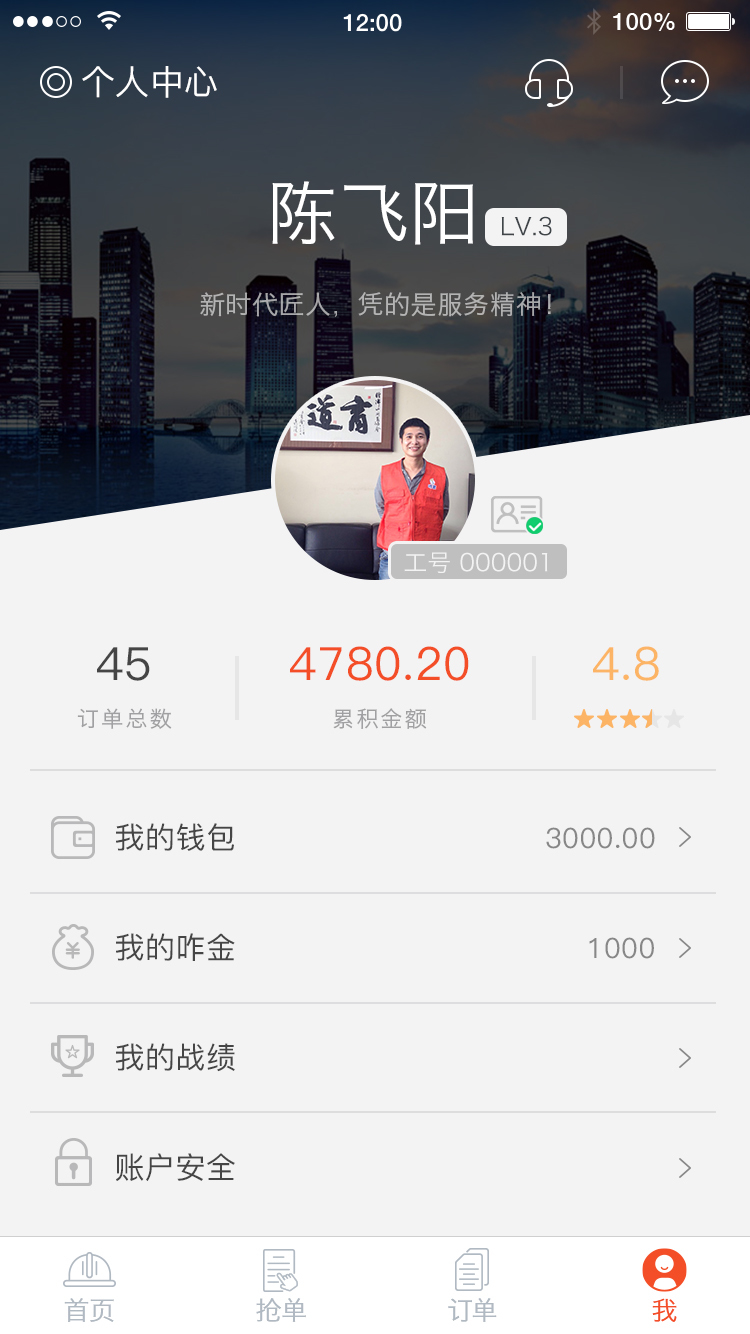
Task: Tap the 工号 000001 label
Action: pos(478,561)
